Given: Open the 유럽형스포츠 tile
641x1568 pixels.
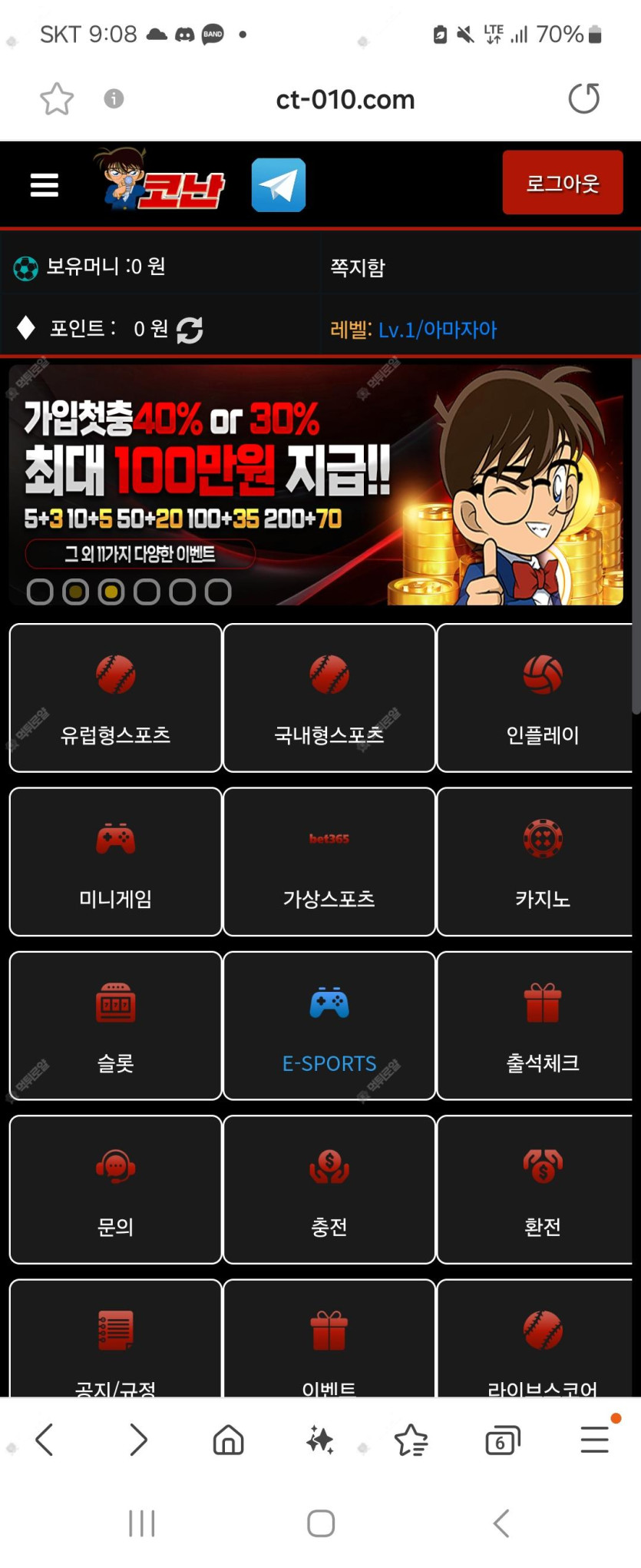Looking at the screenshot, I should pos(116,698).
